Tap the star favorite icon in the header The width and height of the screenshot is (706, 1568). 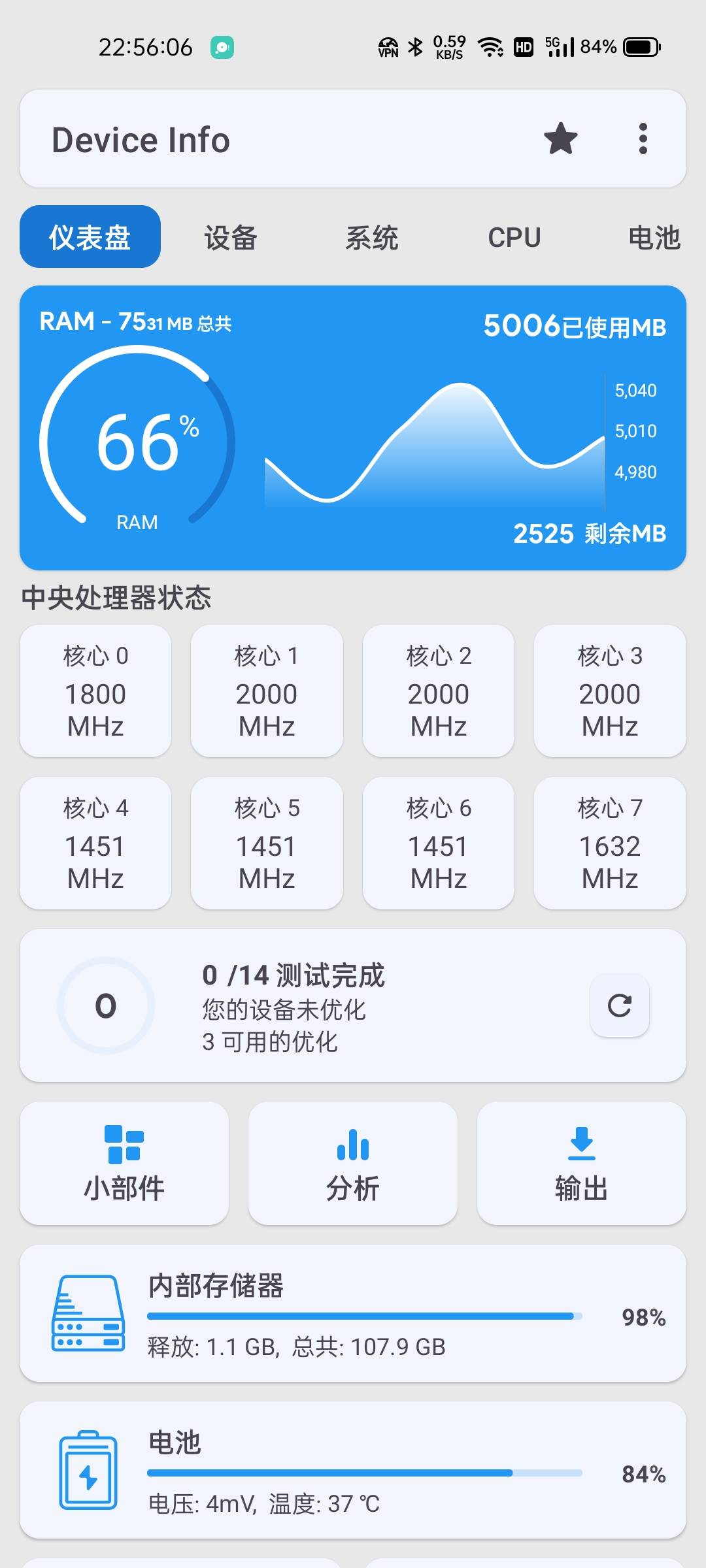point(561,139)
